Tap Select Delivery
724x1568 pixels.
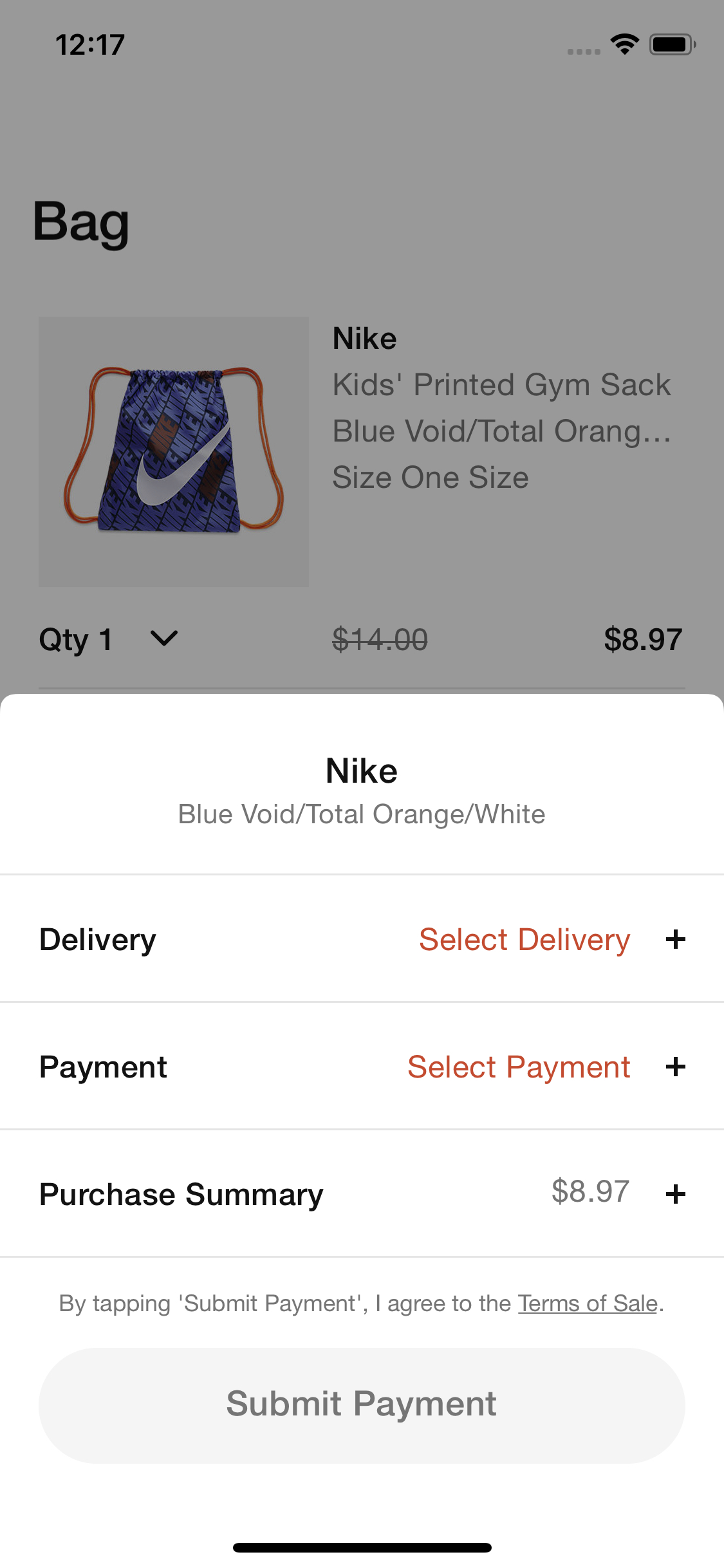(x=523, y=939)
